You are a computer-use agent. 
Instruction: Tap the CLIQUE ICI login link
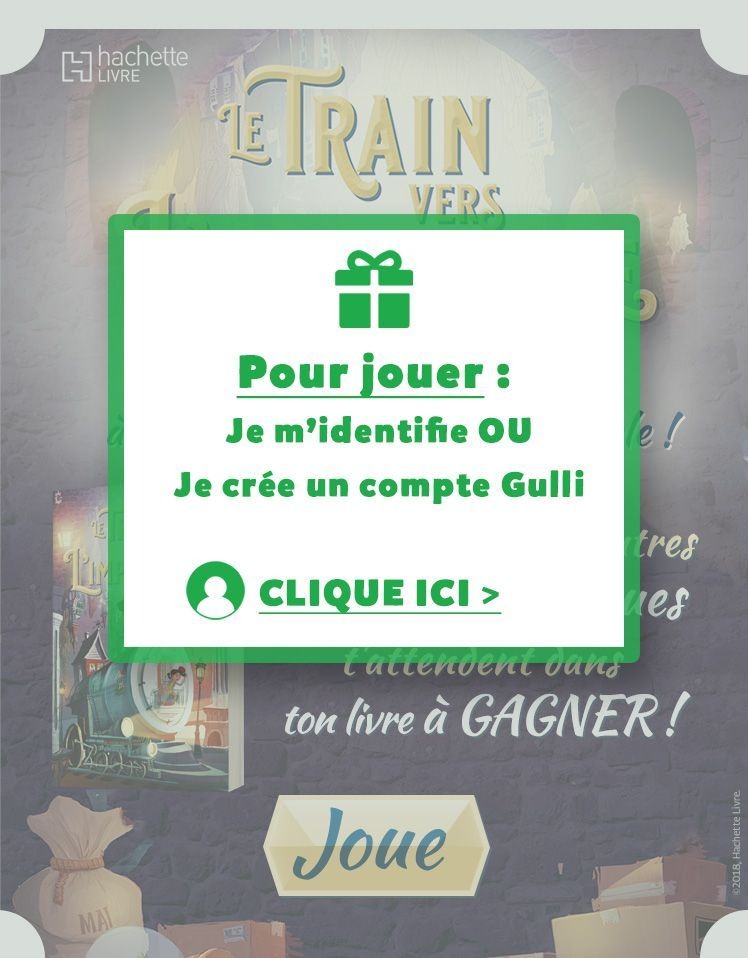pos(378,593)
